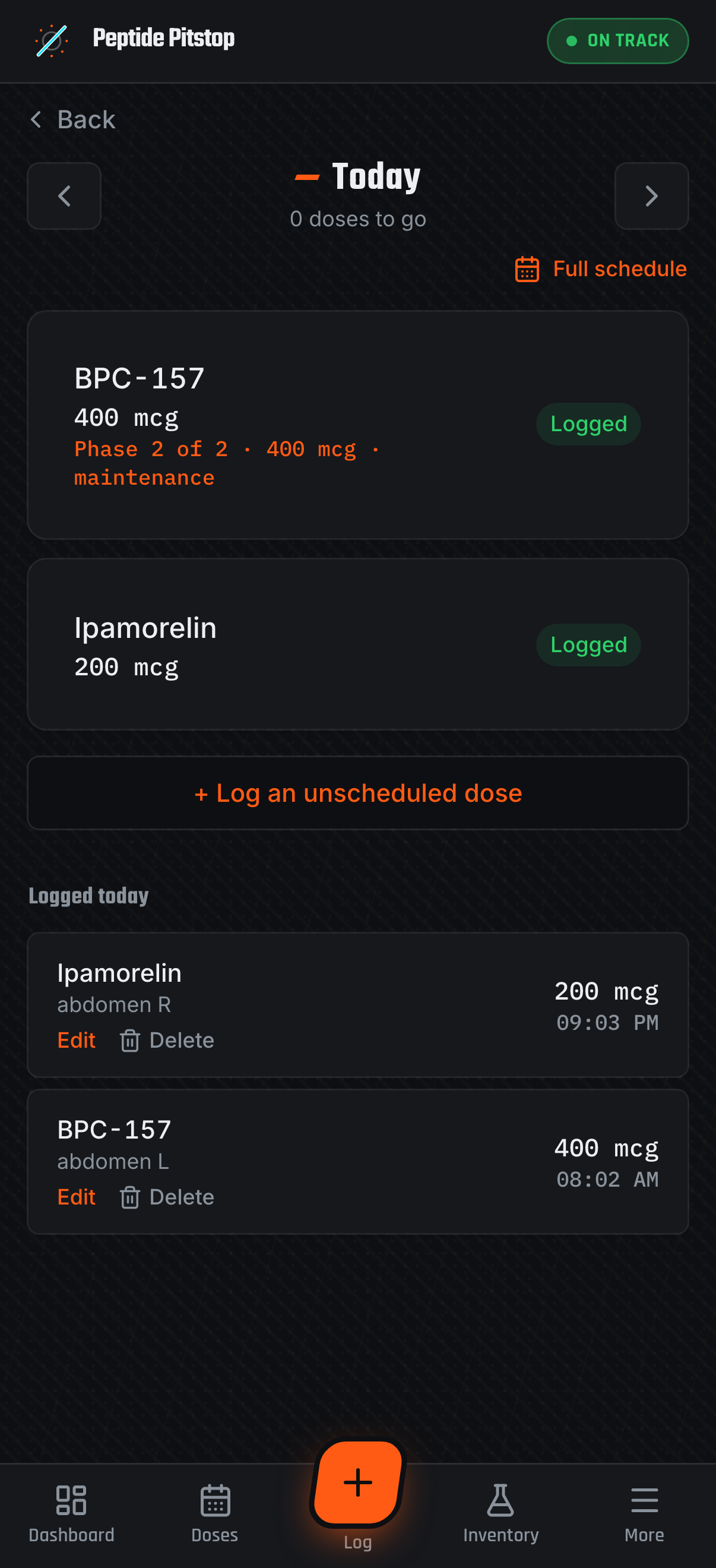Go back using the Back link
716x1568 pixels.
(72, 119)
